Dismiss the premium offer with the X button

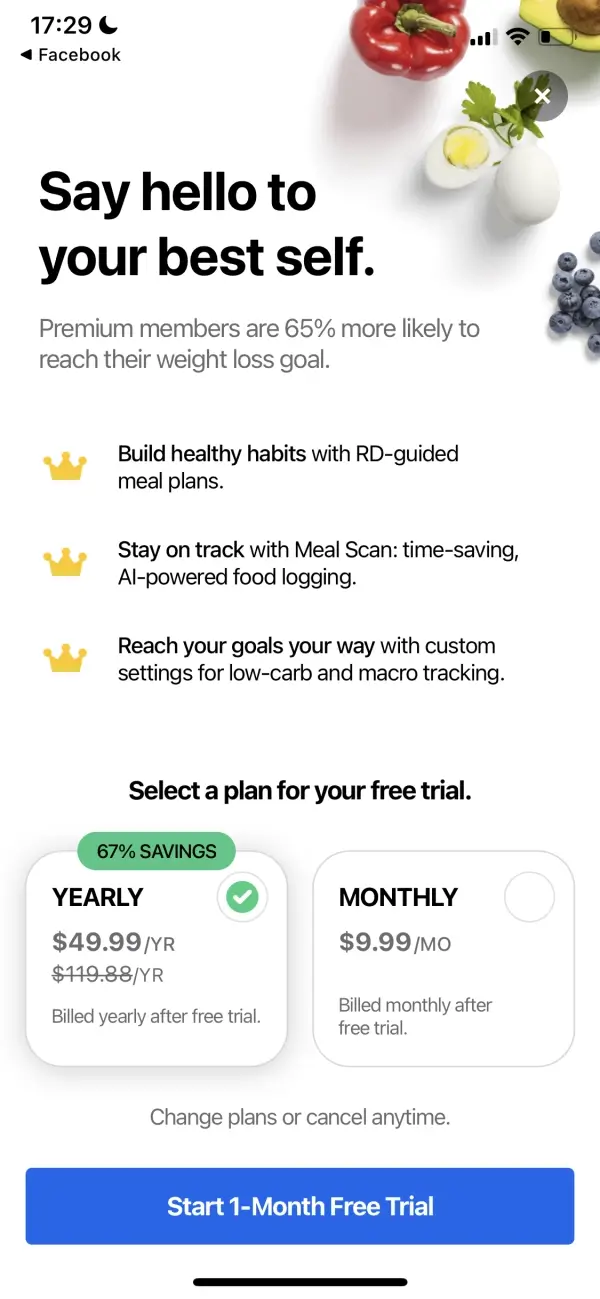click(542, 96)
